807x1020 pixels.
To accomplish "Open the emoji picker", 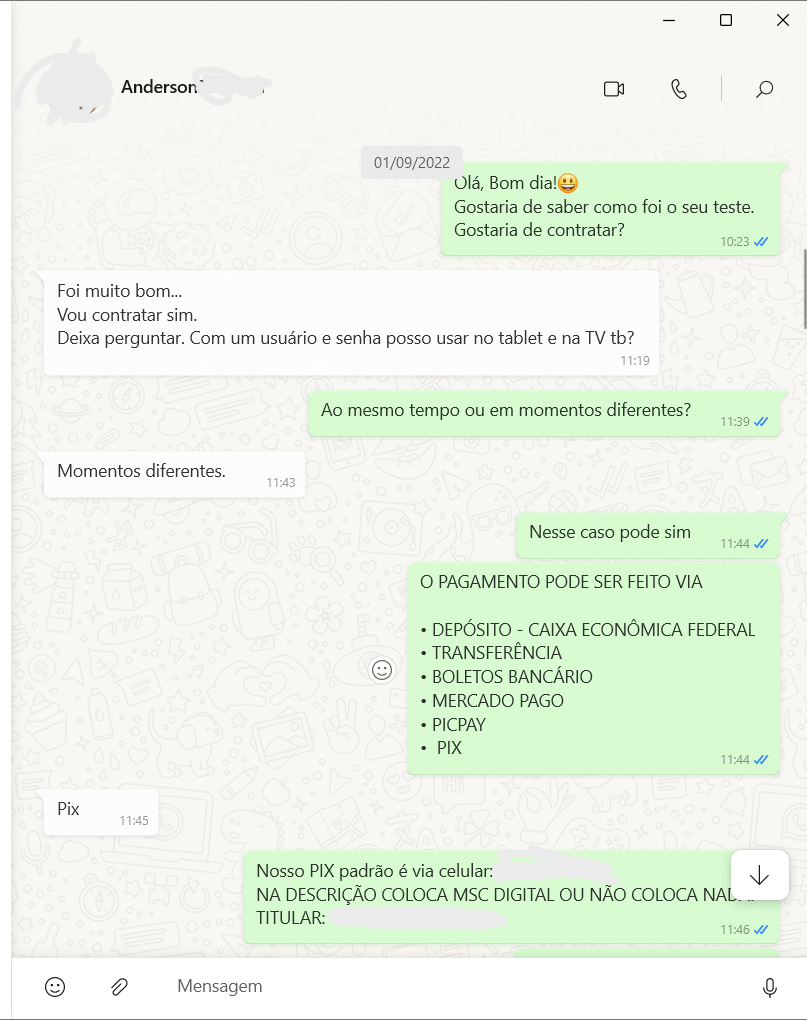I will click(55, 987).
